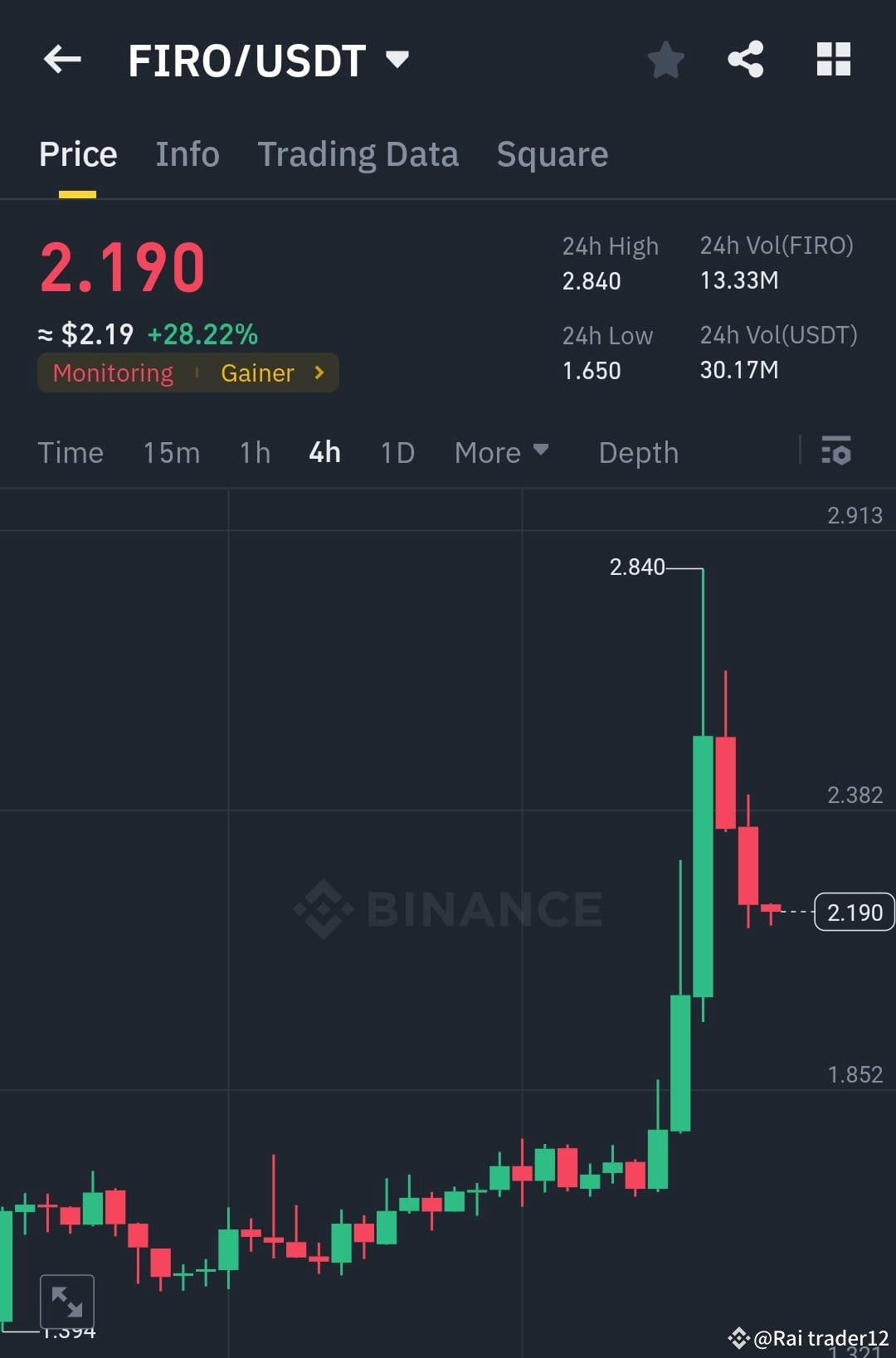Select the 15m timeframe
Image resolution: width=896 pixels, height=1358 pixels.
[x=171, y=452]
